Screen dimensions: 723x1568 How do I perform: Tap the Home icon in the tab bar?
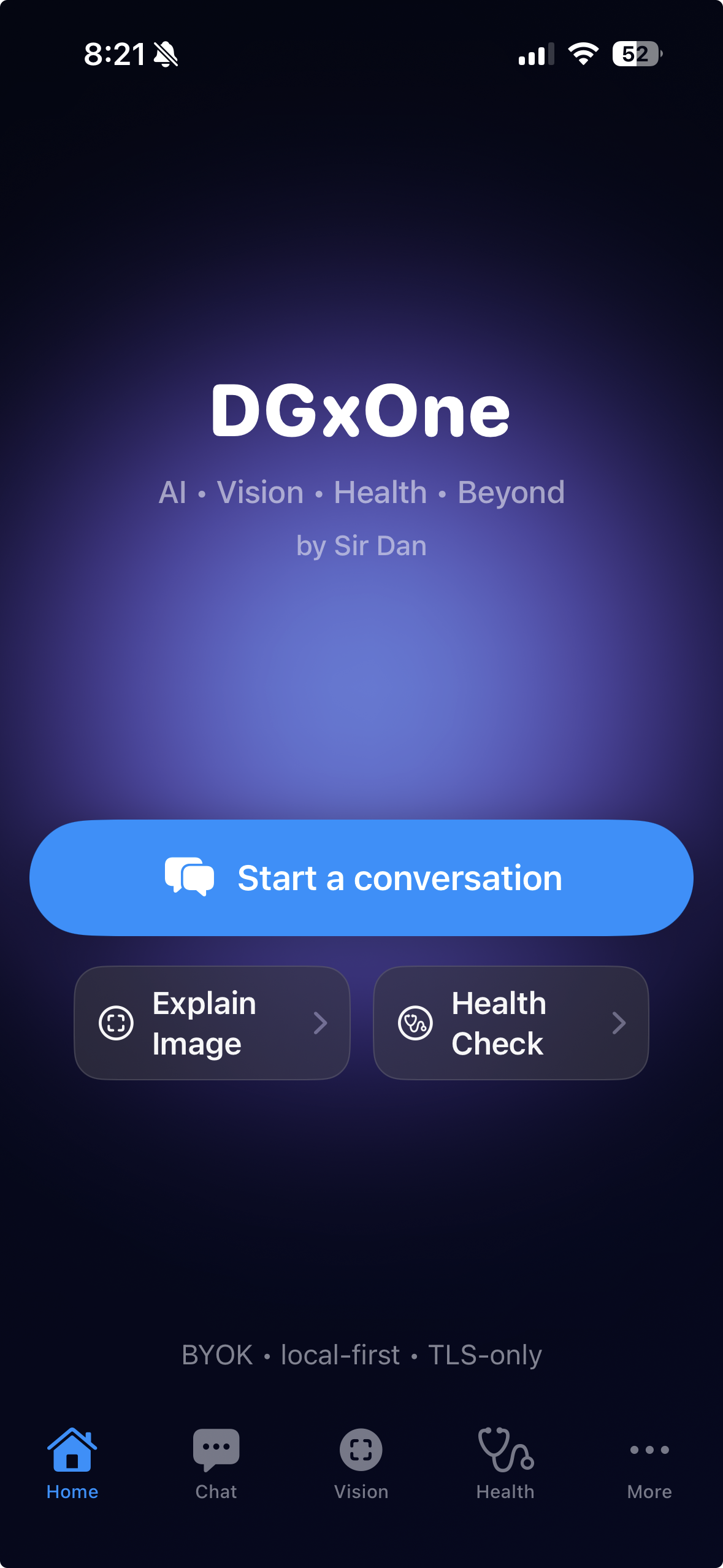[x=72, y=1450]
